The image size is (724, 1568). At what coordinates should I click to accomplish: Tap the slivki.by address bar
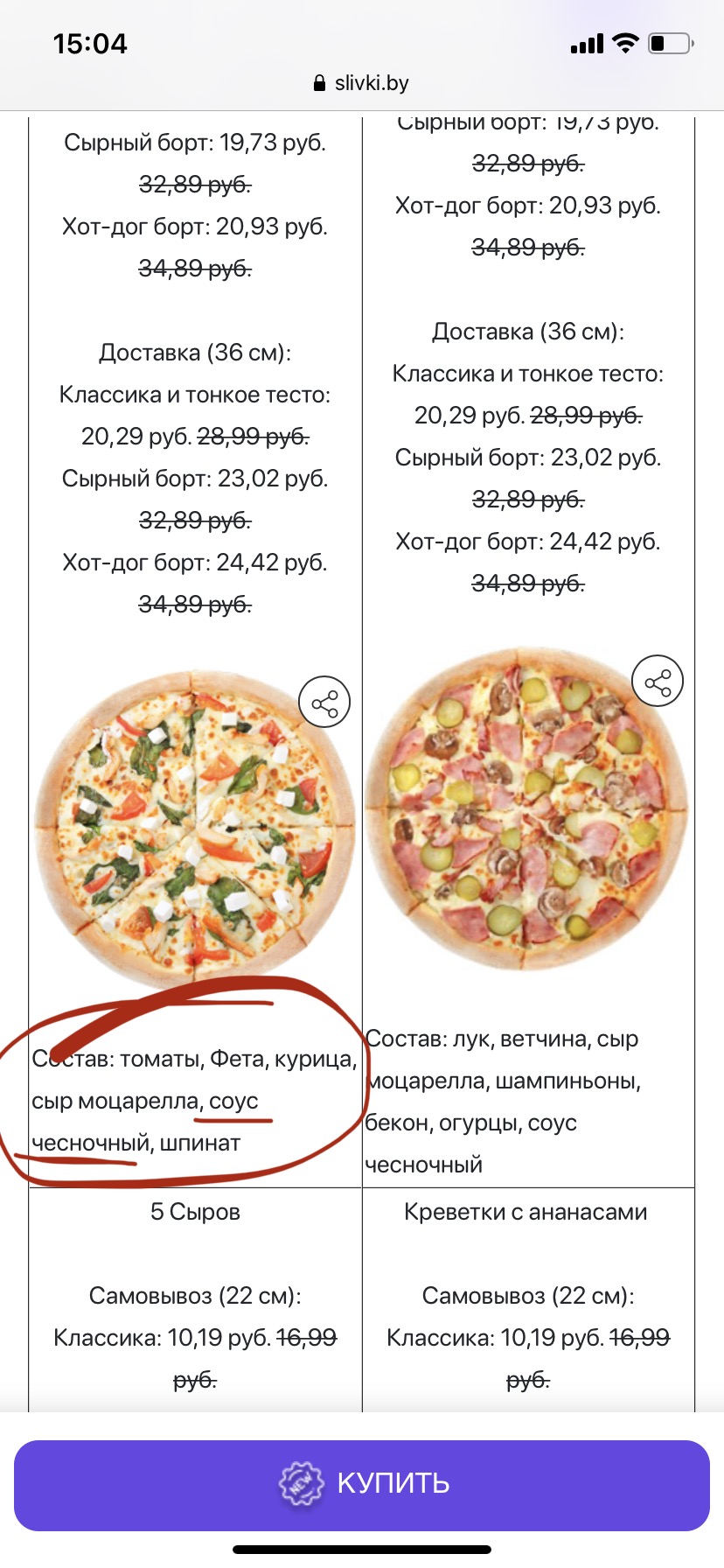[x=361, y=83]
